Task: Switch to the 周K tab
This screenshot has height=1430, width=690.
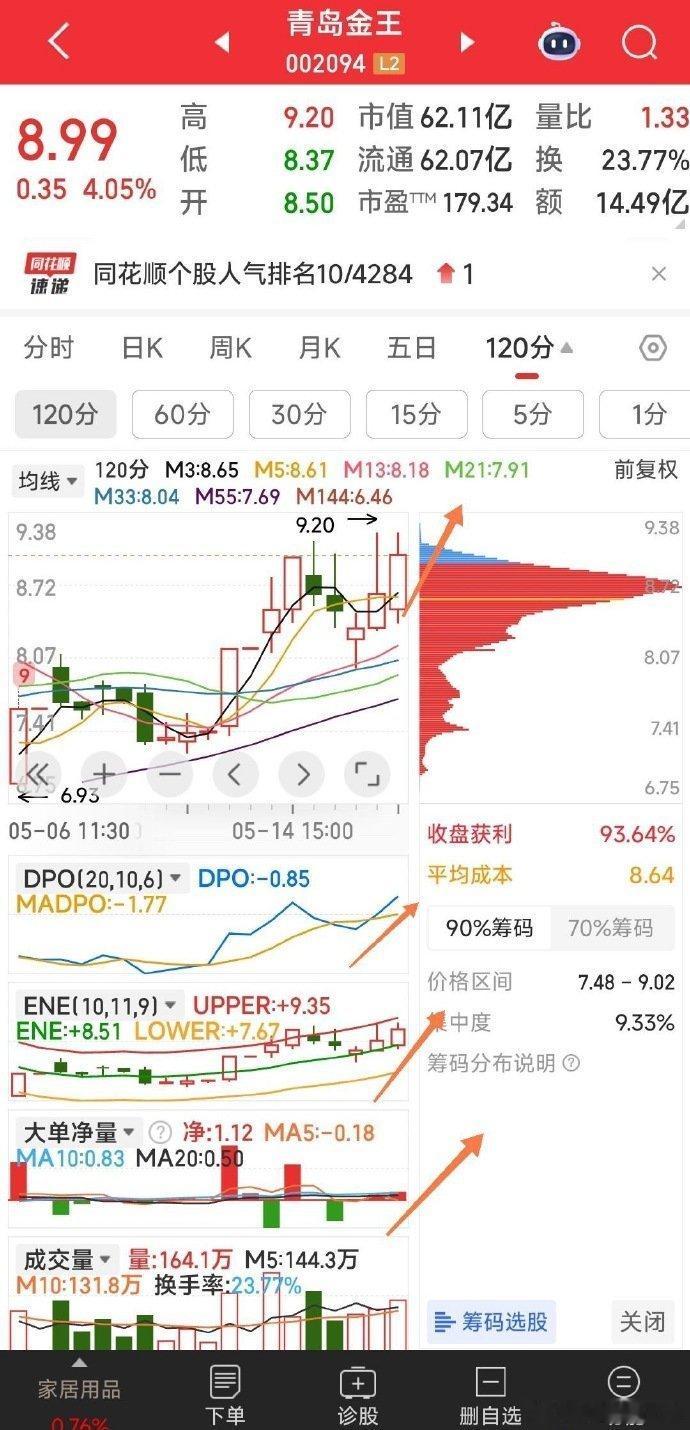Action: 230,348
